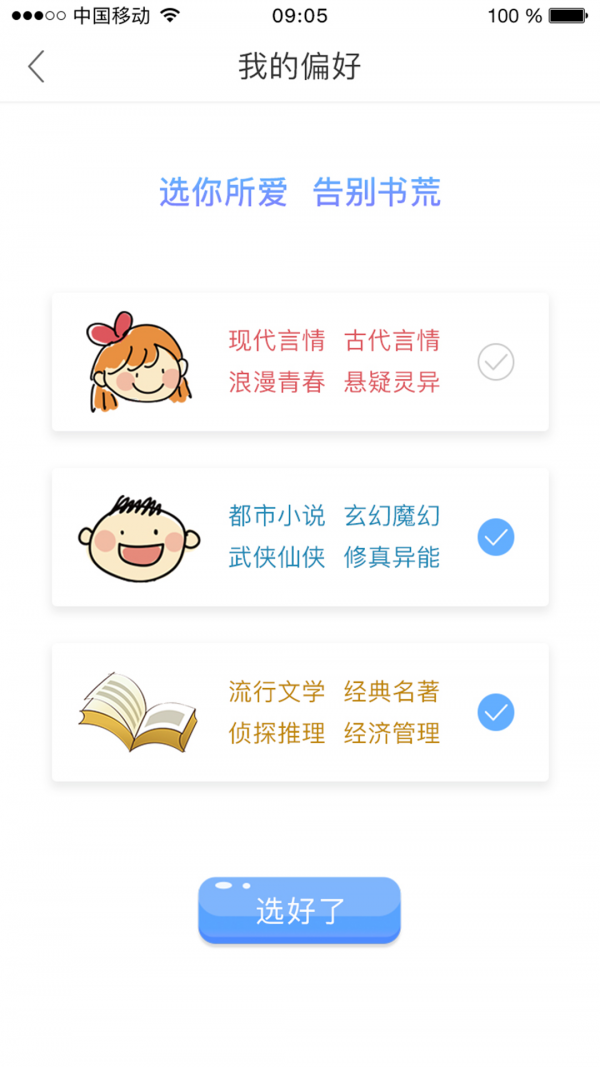Uncheck the 流行文学 经典名著 preference
The height and width of the screenshot is (1067, 600).
coord(496,713)
